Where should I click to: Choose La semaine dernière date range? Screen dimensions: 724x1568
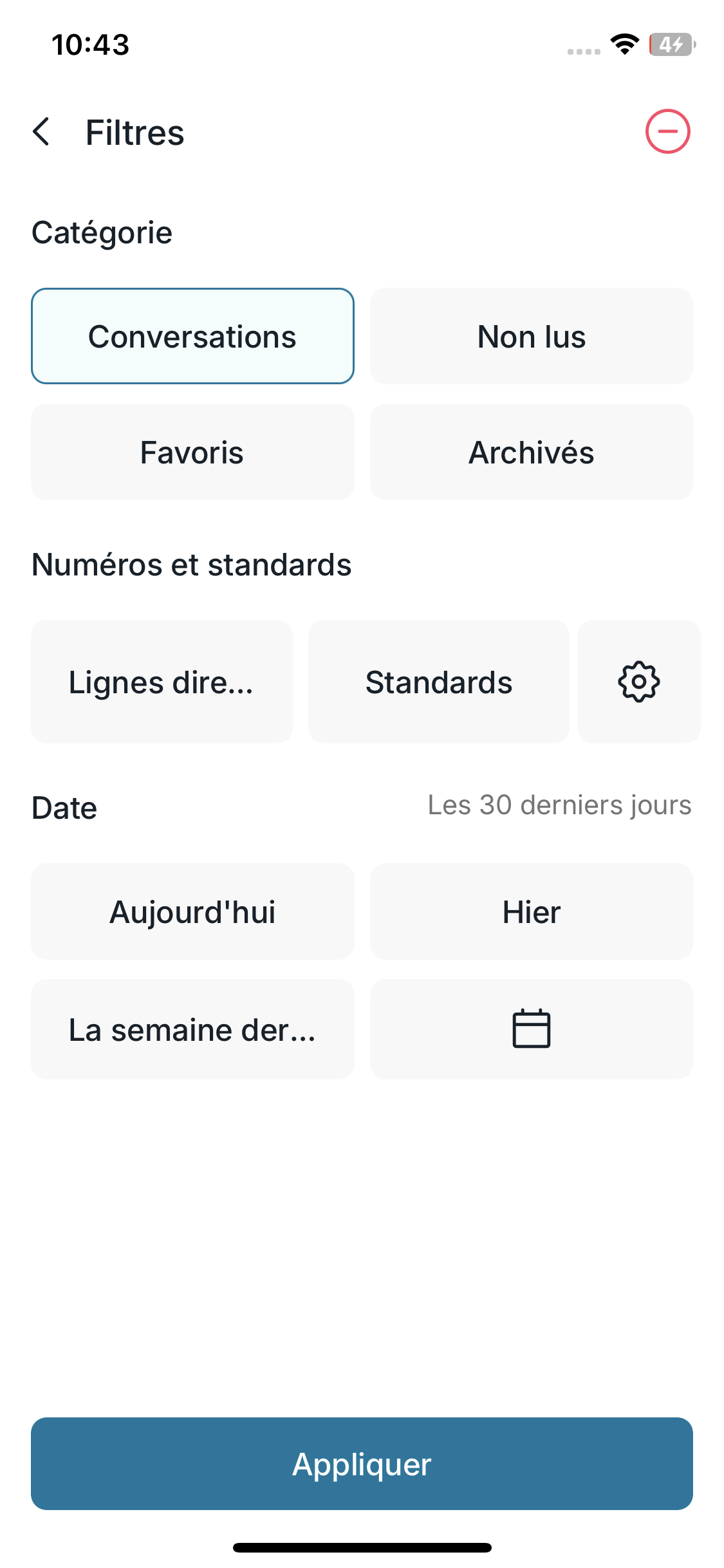click(192, 1029)
